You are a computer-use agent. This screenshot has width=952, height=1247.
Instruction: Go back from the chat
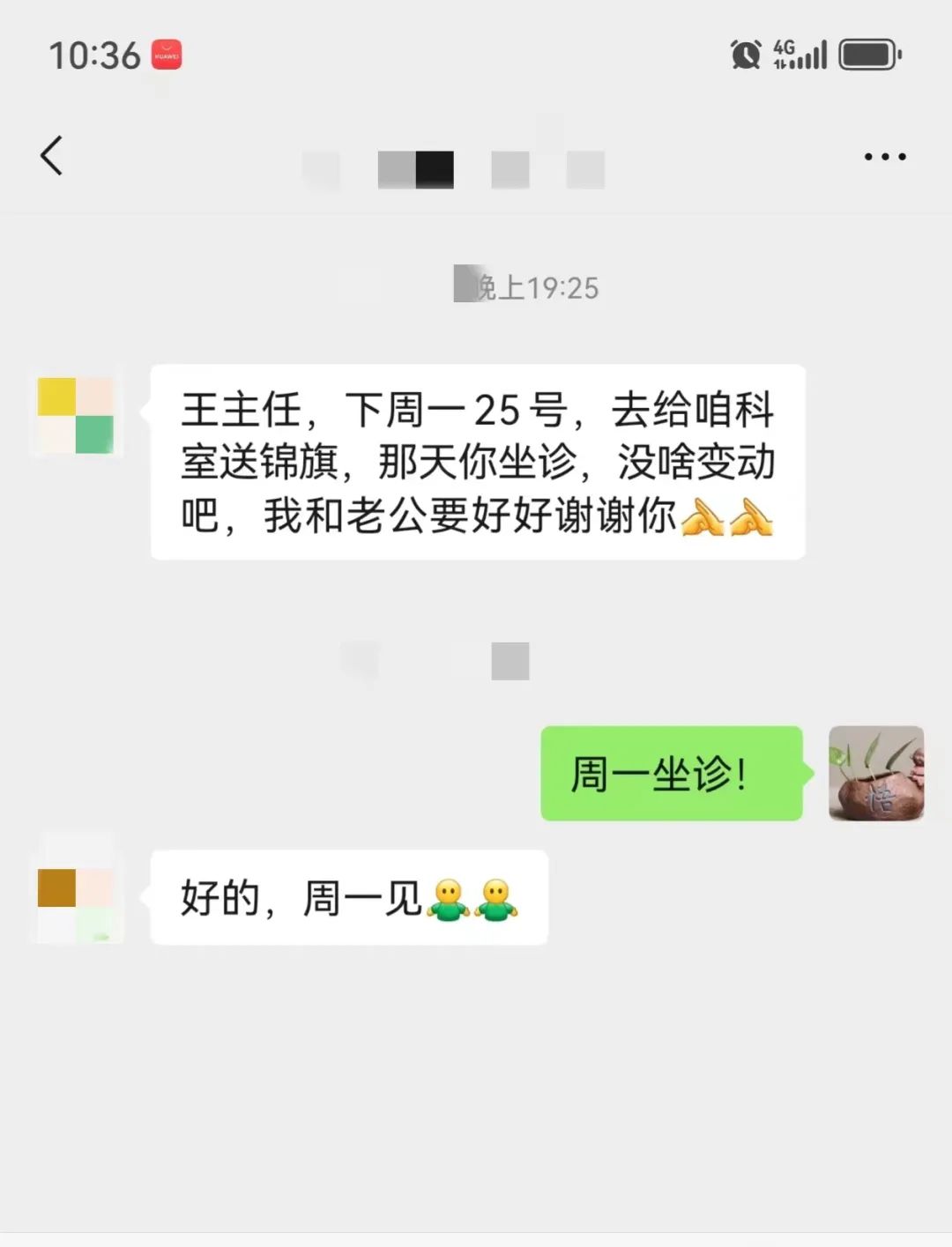[x=52, y=156]
